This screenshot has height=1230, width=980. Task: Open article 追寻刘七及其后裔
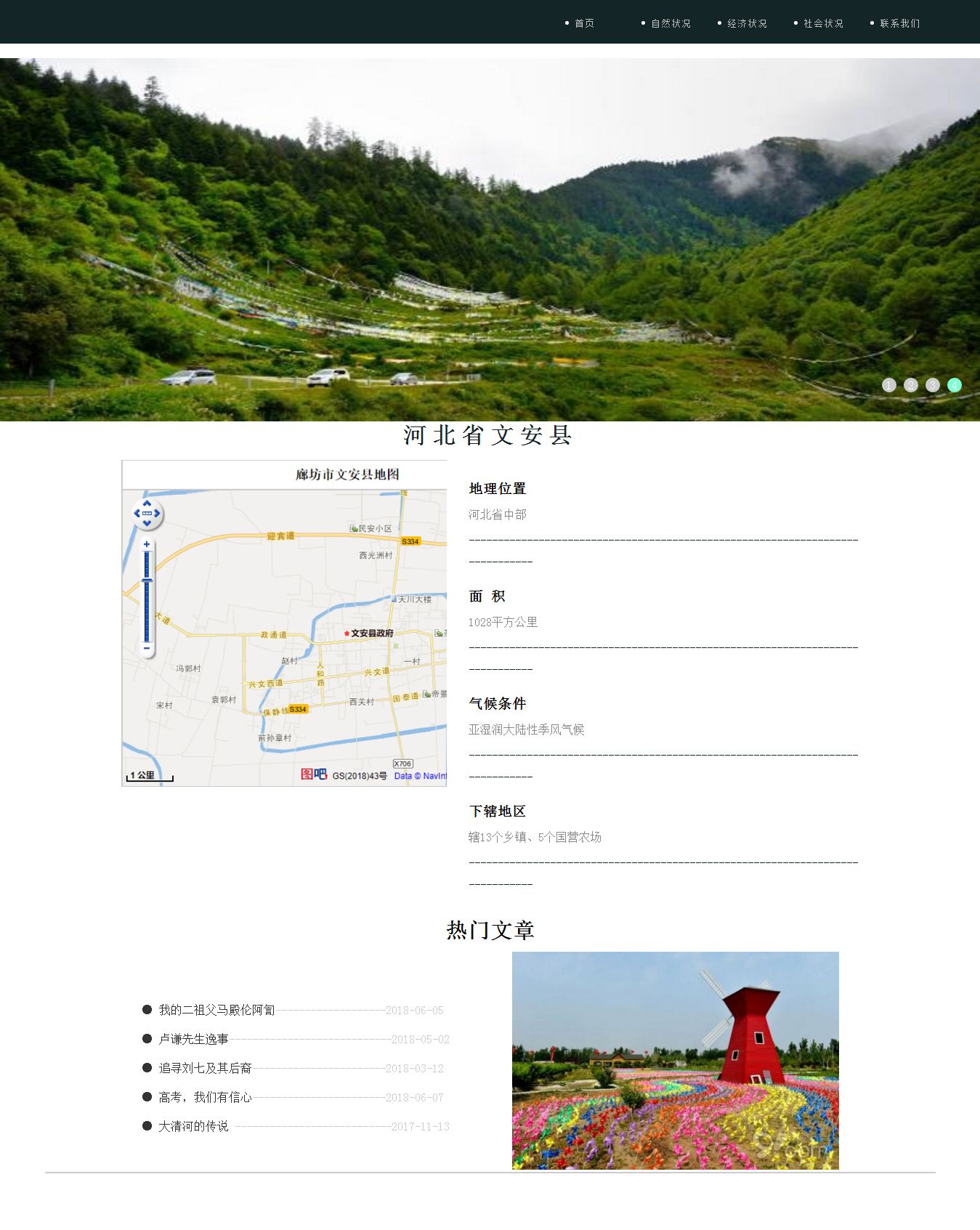tap(205, 1068)
